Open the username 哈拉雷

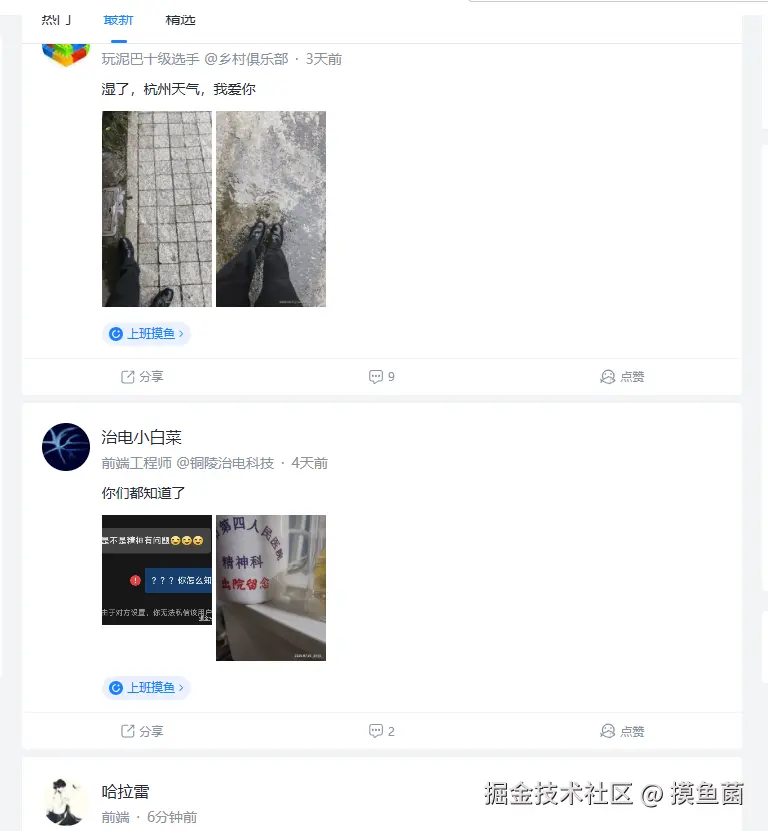pyautogui.click(x=126, y=791)
